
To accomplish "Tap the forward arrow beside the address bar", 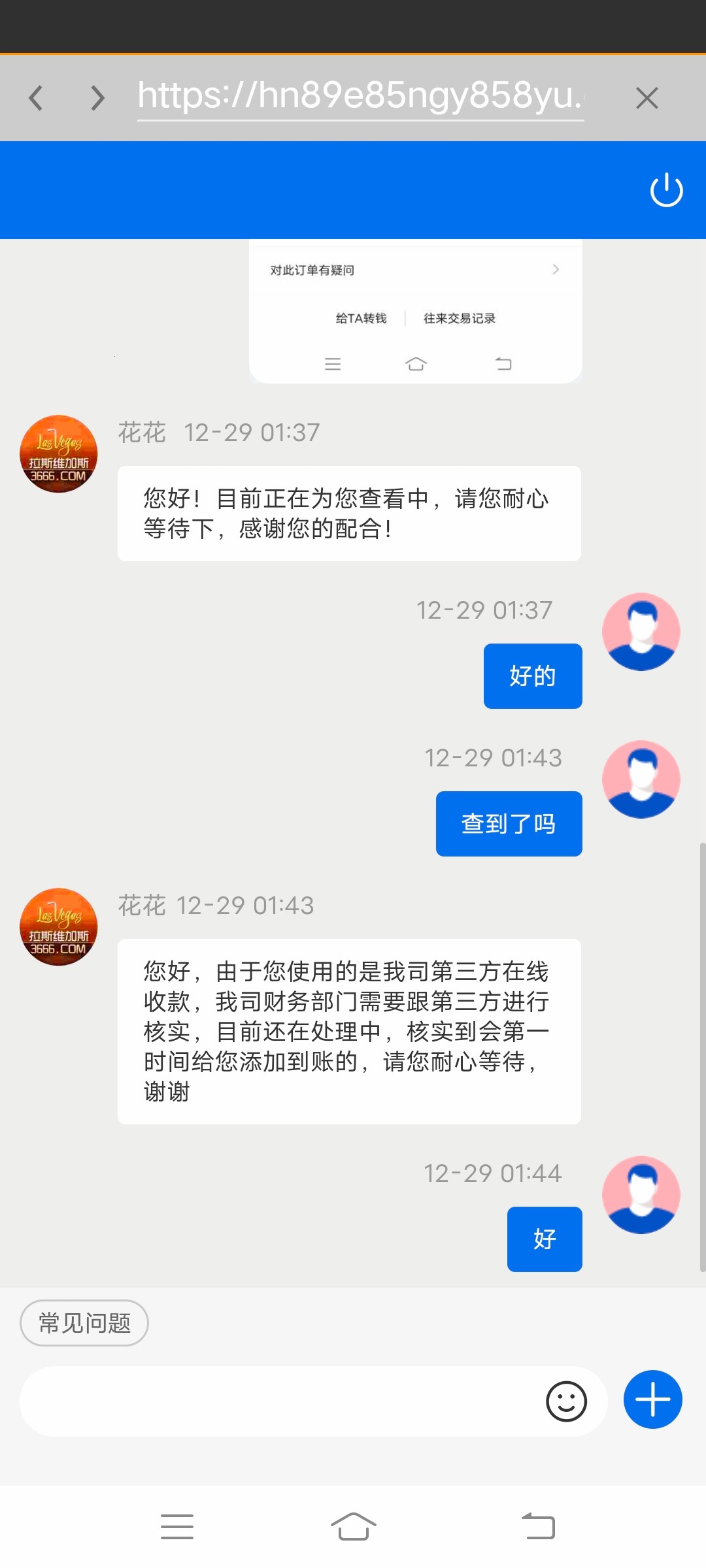I will (x=97, y=97).
